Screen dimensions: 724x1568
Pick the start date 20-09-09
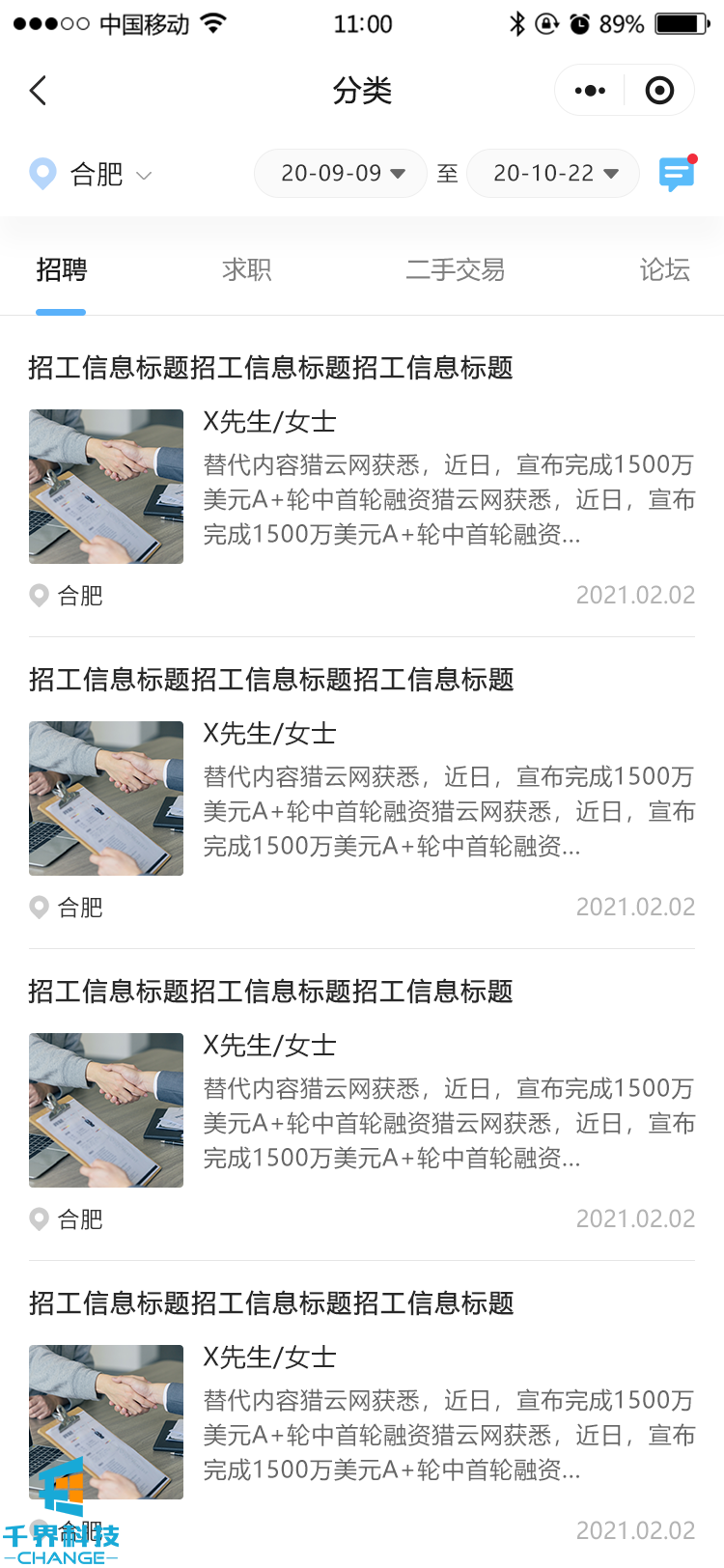tap(341, 174)
